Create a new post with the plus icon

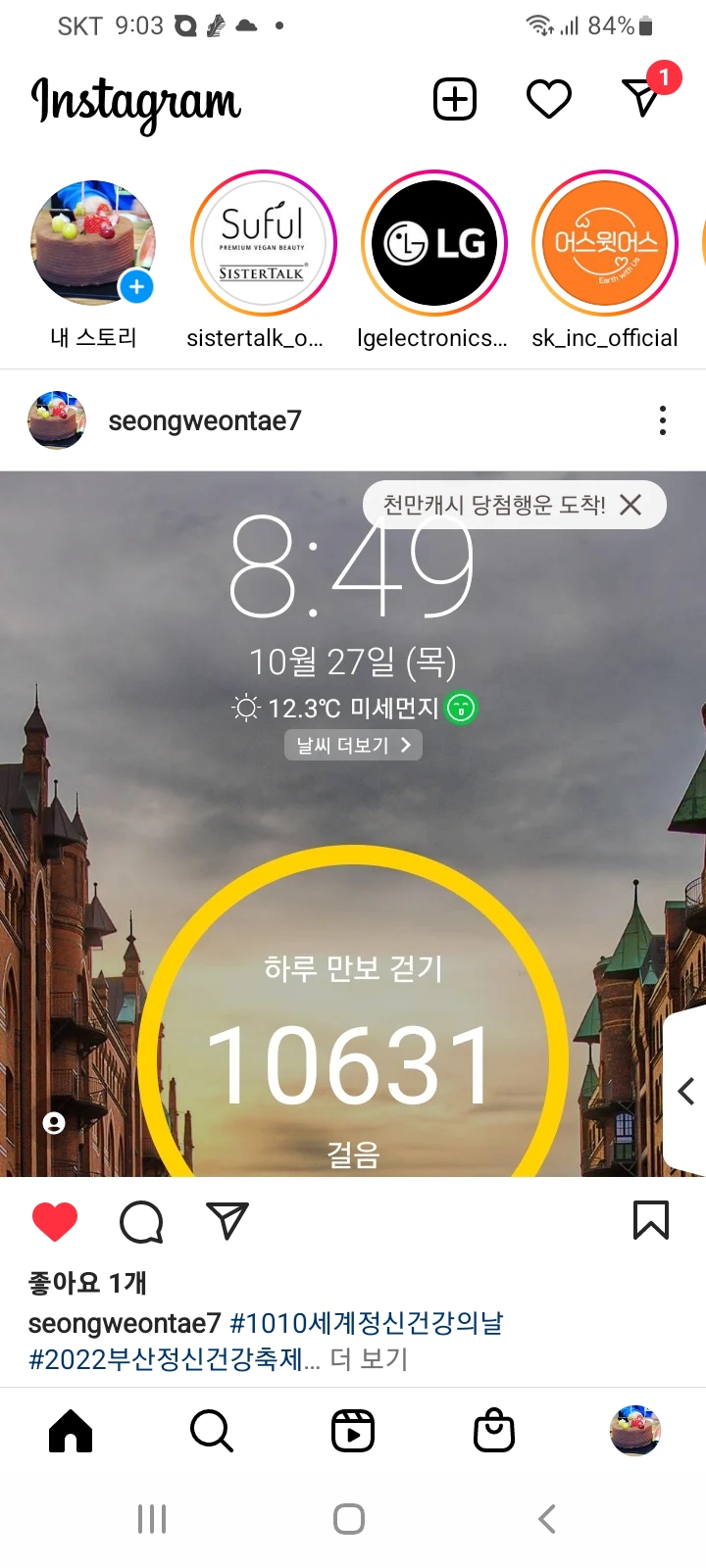[x=455, y=99]
